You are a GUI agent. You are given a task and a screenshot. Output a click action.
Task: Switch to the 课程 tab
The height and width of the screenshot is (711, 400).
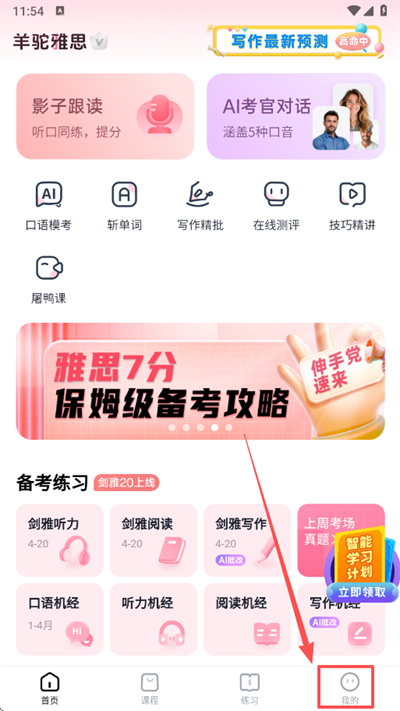coord(150,688)
